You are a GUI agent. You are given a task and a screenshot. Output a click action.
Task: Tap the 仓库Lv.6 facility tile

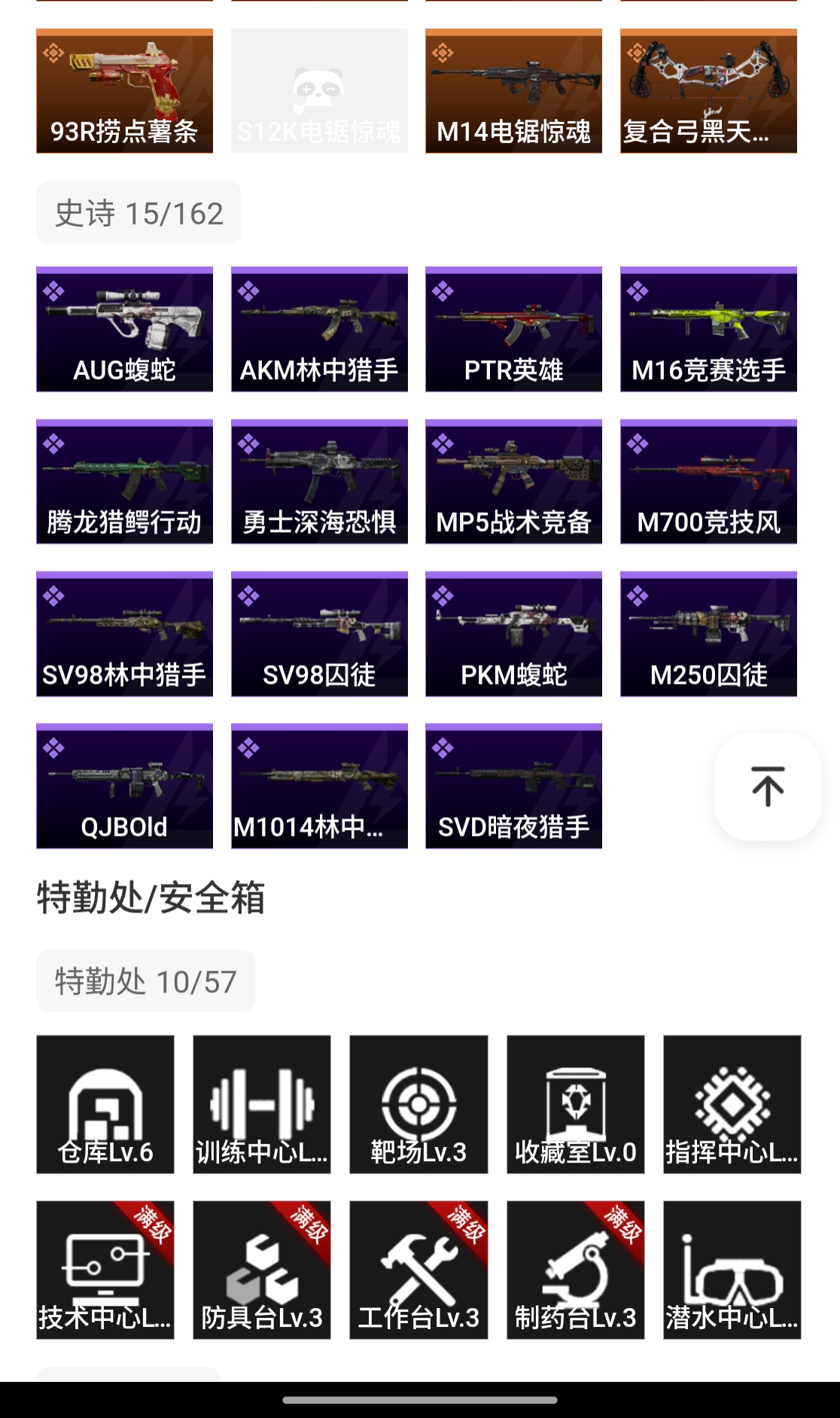pos(105,1104)
